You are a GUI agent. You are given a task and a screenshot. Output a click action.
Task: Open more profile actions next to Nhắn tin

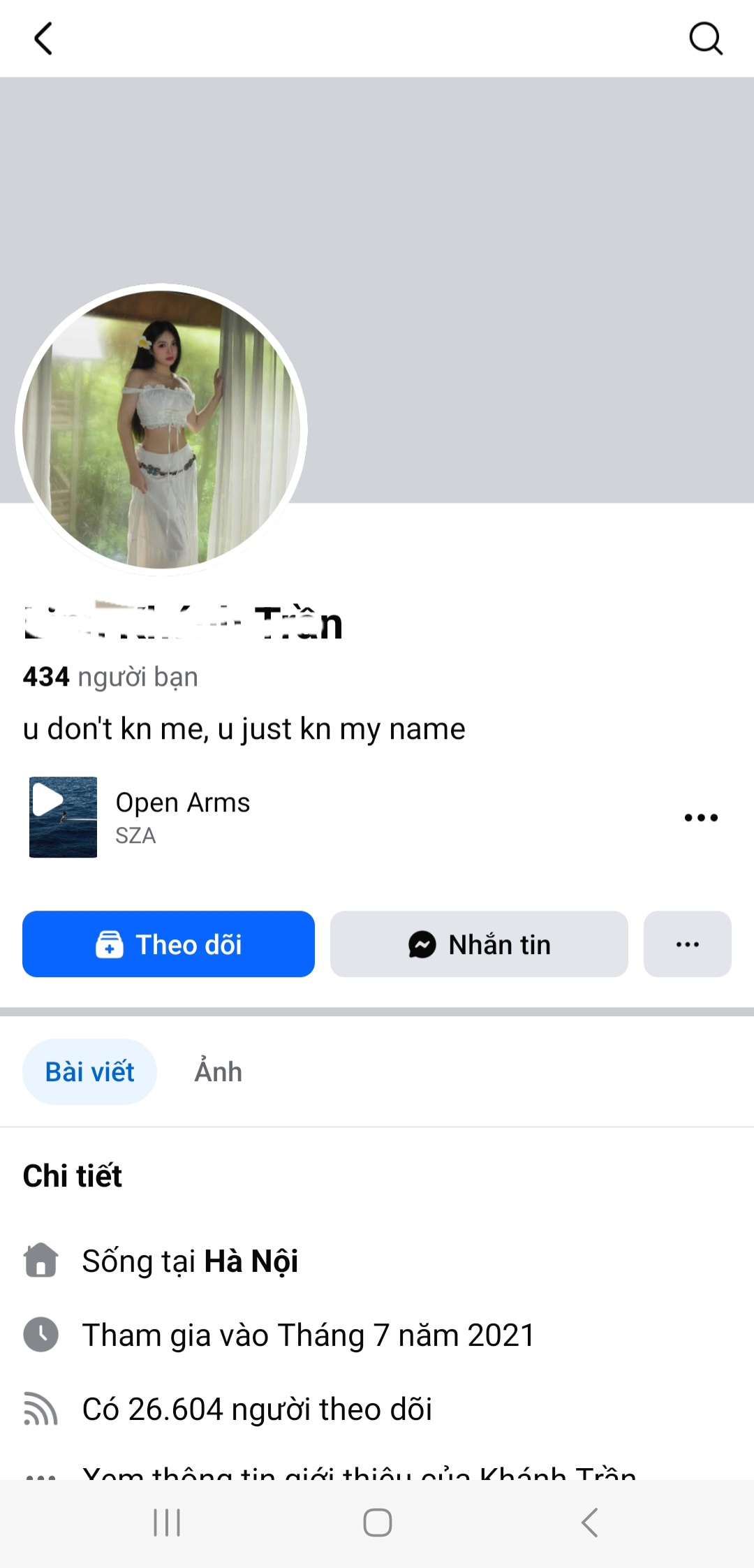pos(687,944)
